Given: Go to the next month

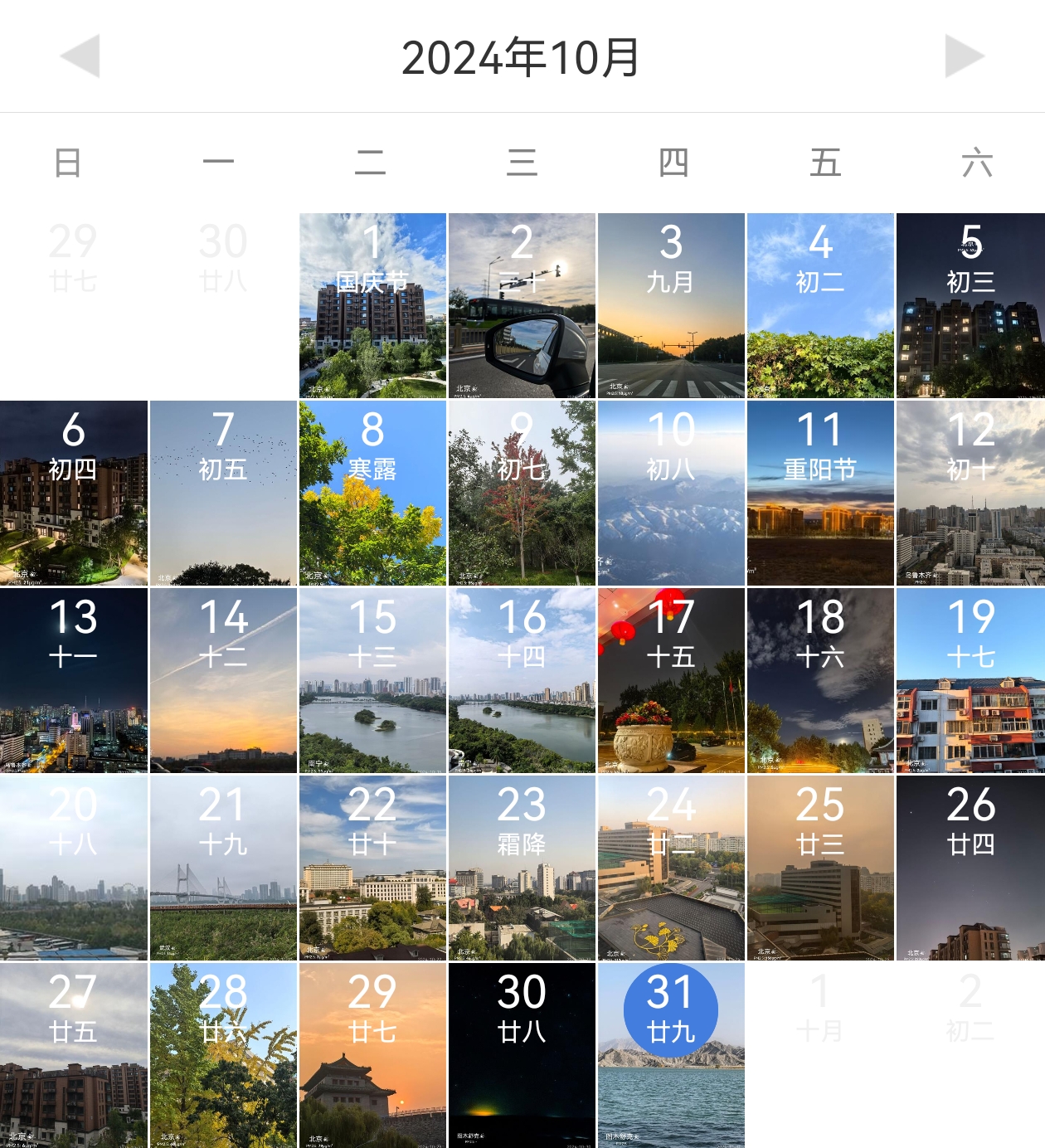Looking at the screenshot, I should pyautogui.click(x=964, y=56).
